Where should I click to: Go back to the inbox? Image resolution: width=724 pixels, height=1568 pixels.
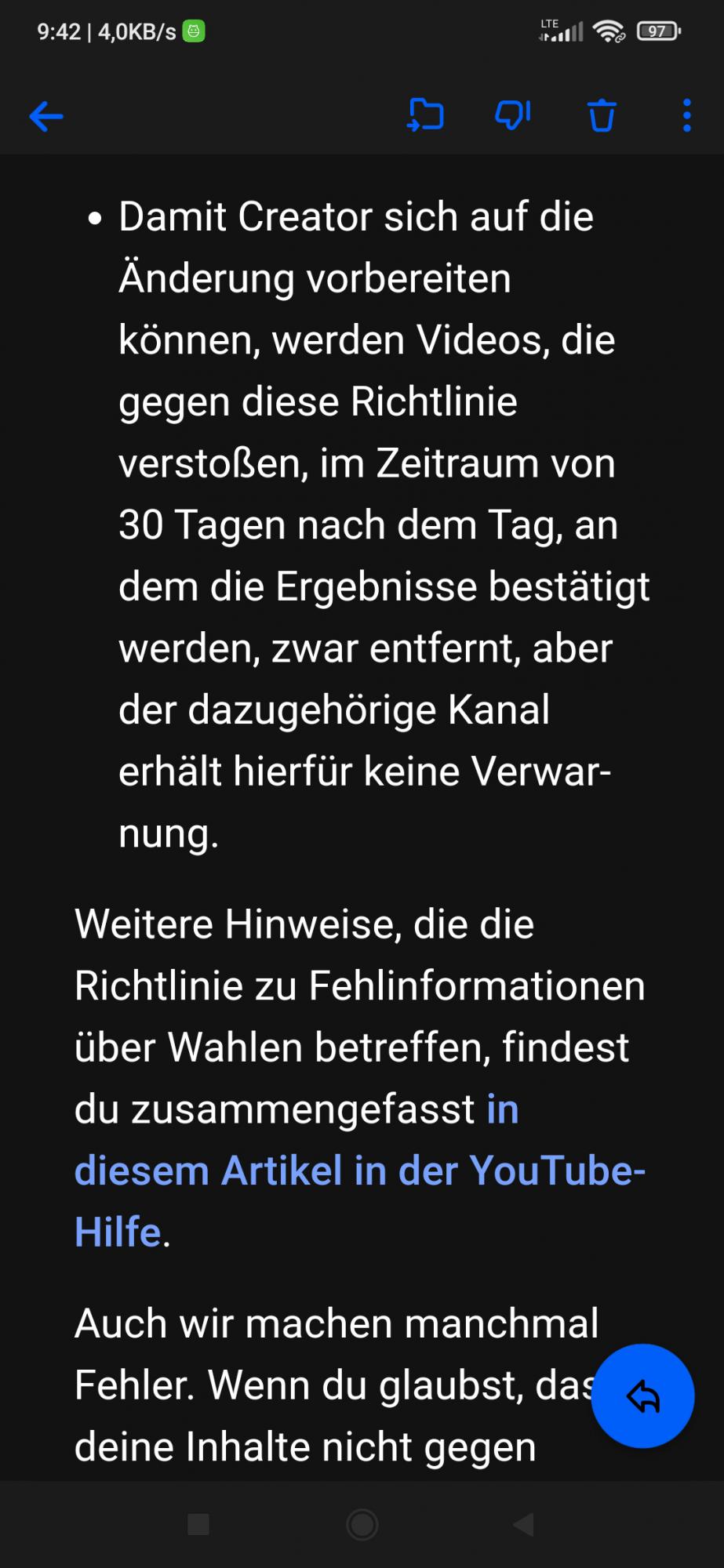point(46,117)
